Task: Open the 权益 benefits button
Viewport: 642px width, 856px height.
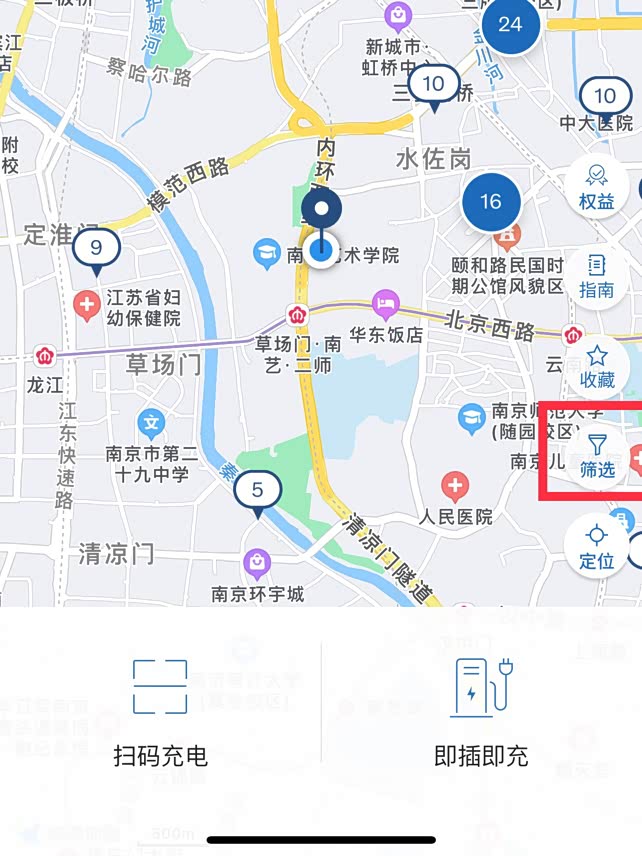Action: pyautogui.click(x=596, y=189)
